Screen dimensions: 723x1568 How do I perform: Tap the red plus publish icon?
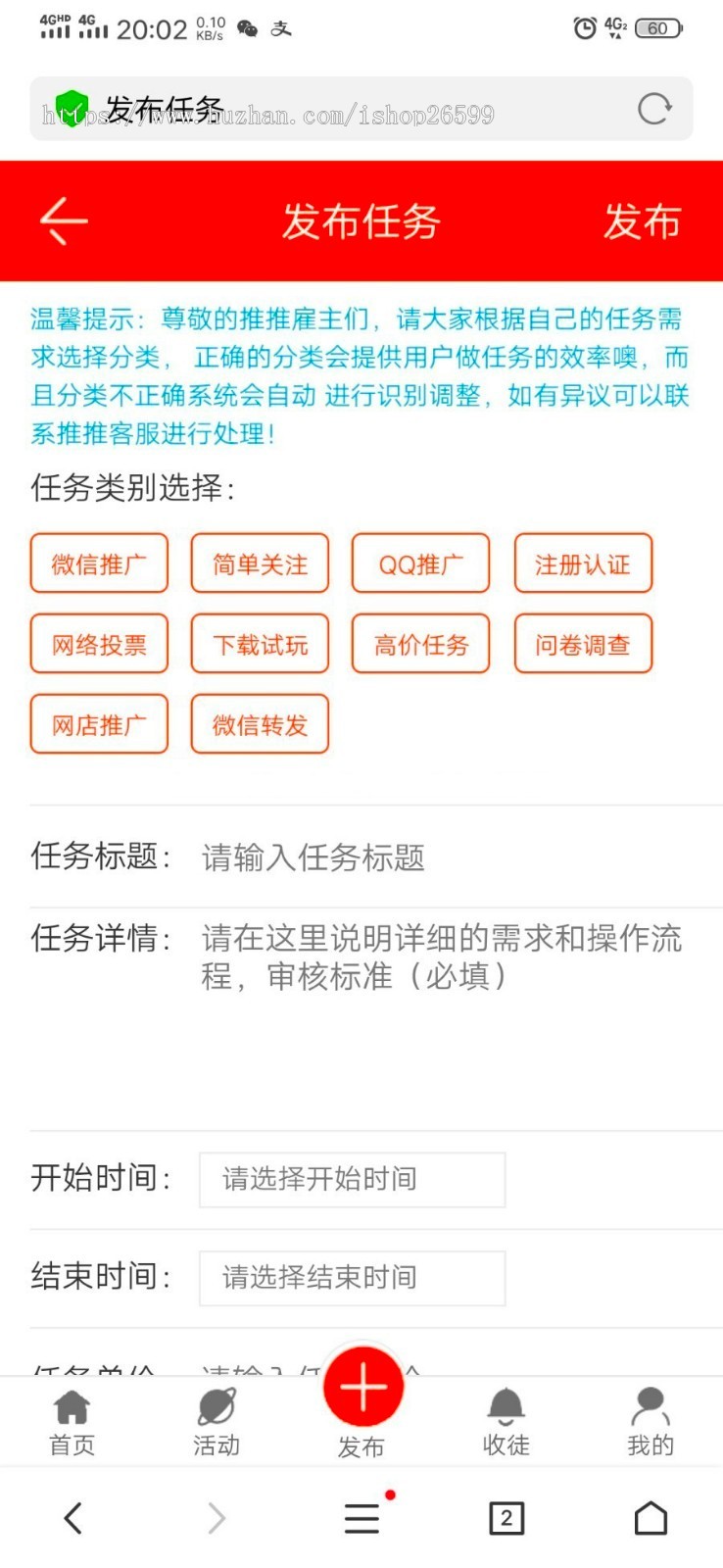click(361, 1386)
